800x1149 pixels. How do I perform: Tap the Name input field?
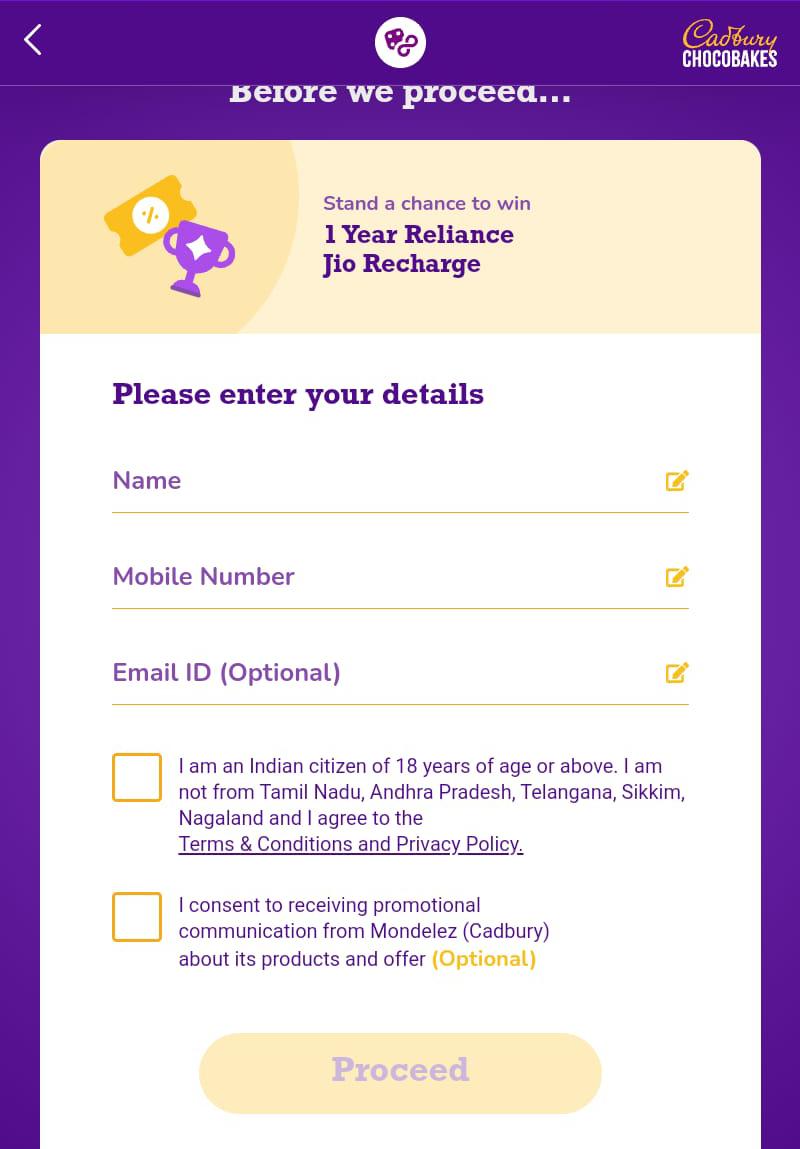click(x=380, y=481)
